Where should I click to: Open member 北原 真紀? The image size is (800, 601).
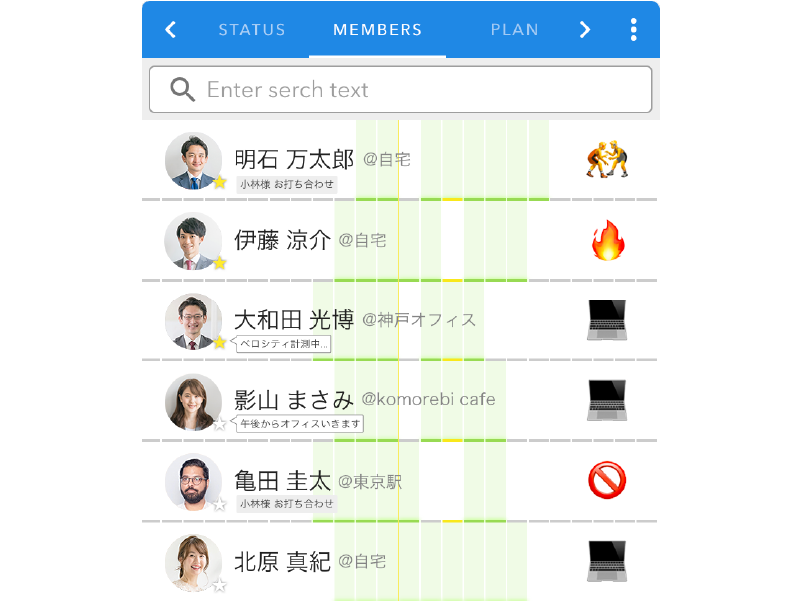281,561
